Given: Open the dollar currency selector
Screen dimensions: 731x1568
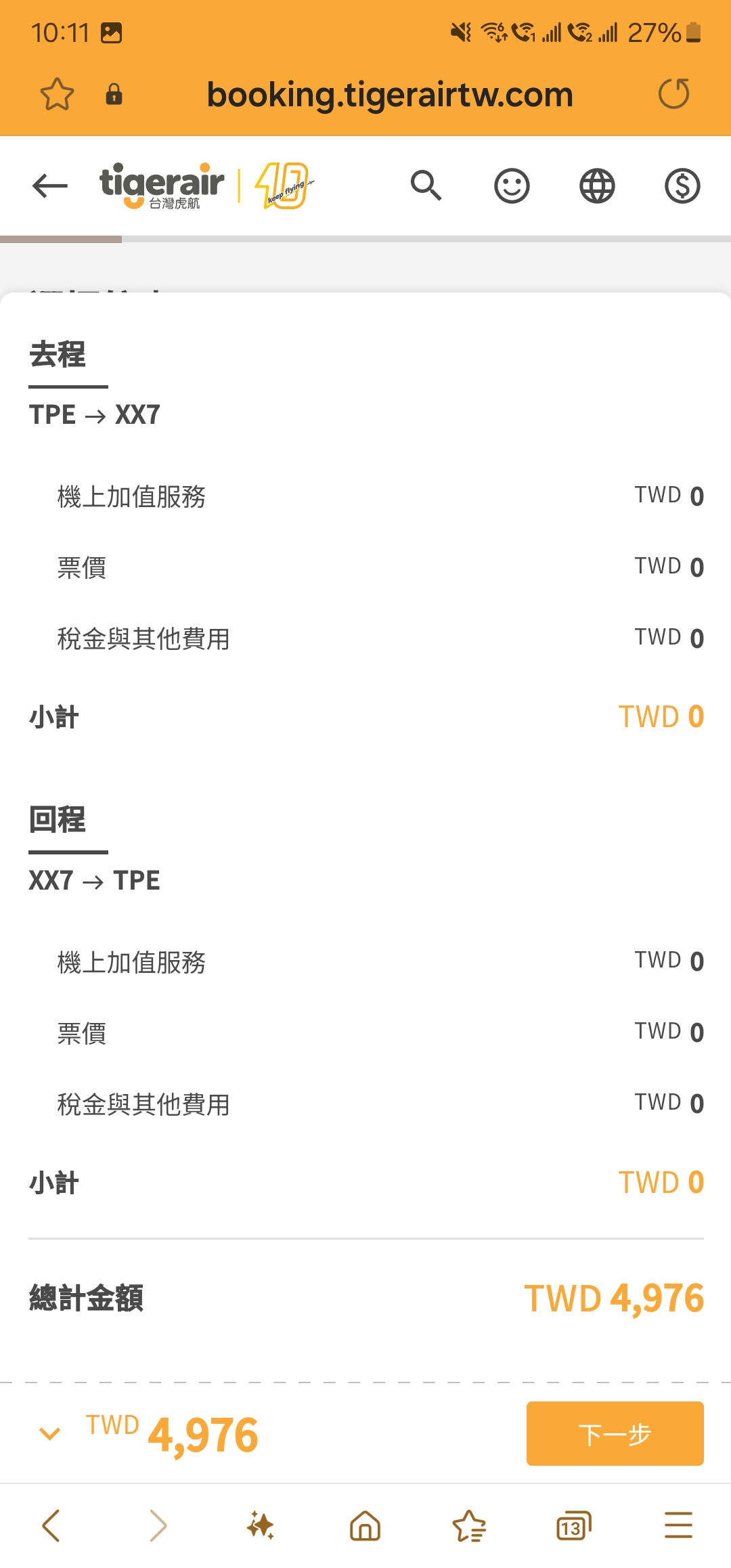Looking at the screenshot, I should tap(682, 186).
